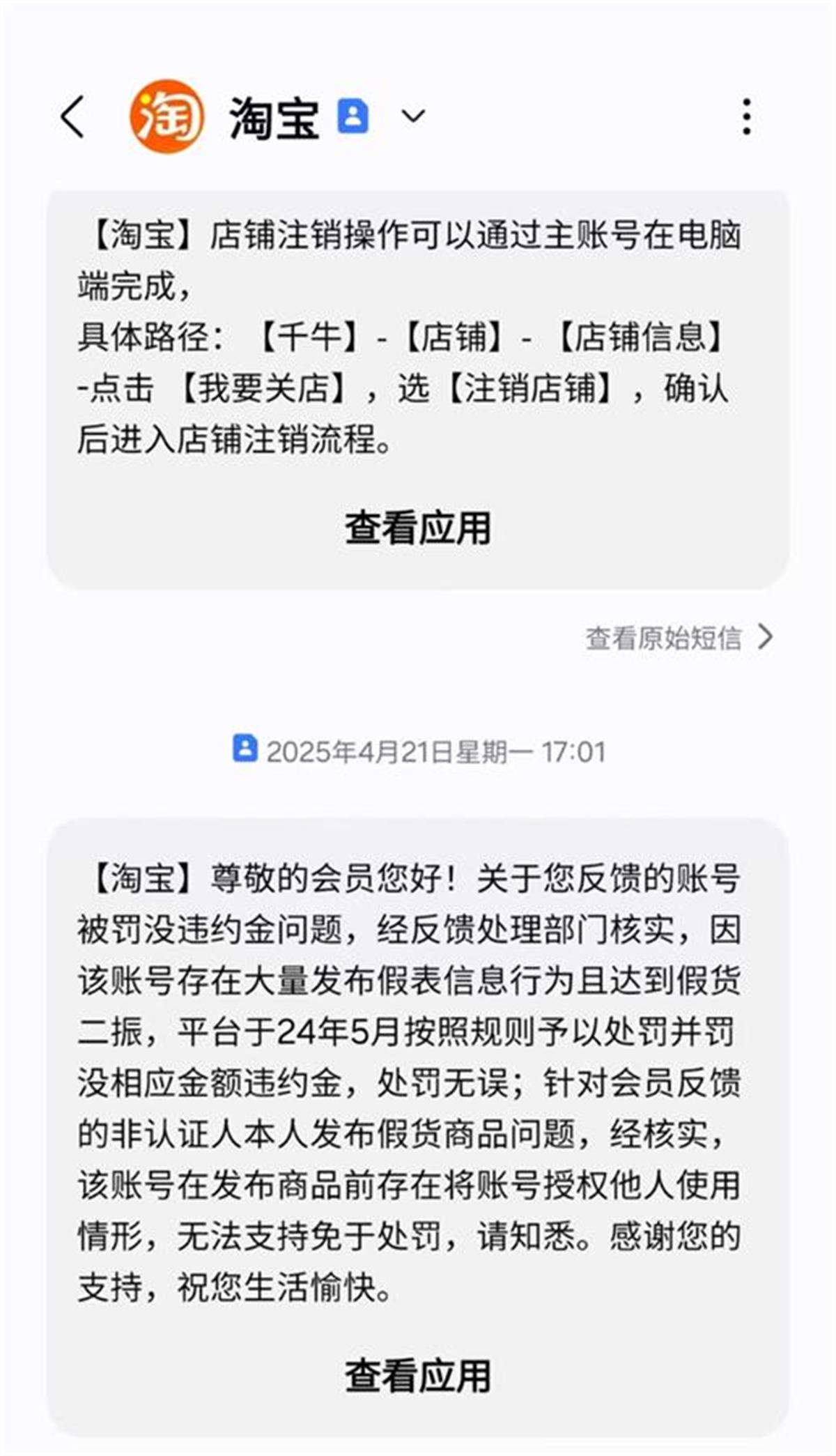The height and width of the screenshot is (1456, 836).
Task: Open the three-dot overflow menu
Action: click(746, 116)
